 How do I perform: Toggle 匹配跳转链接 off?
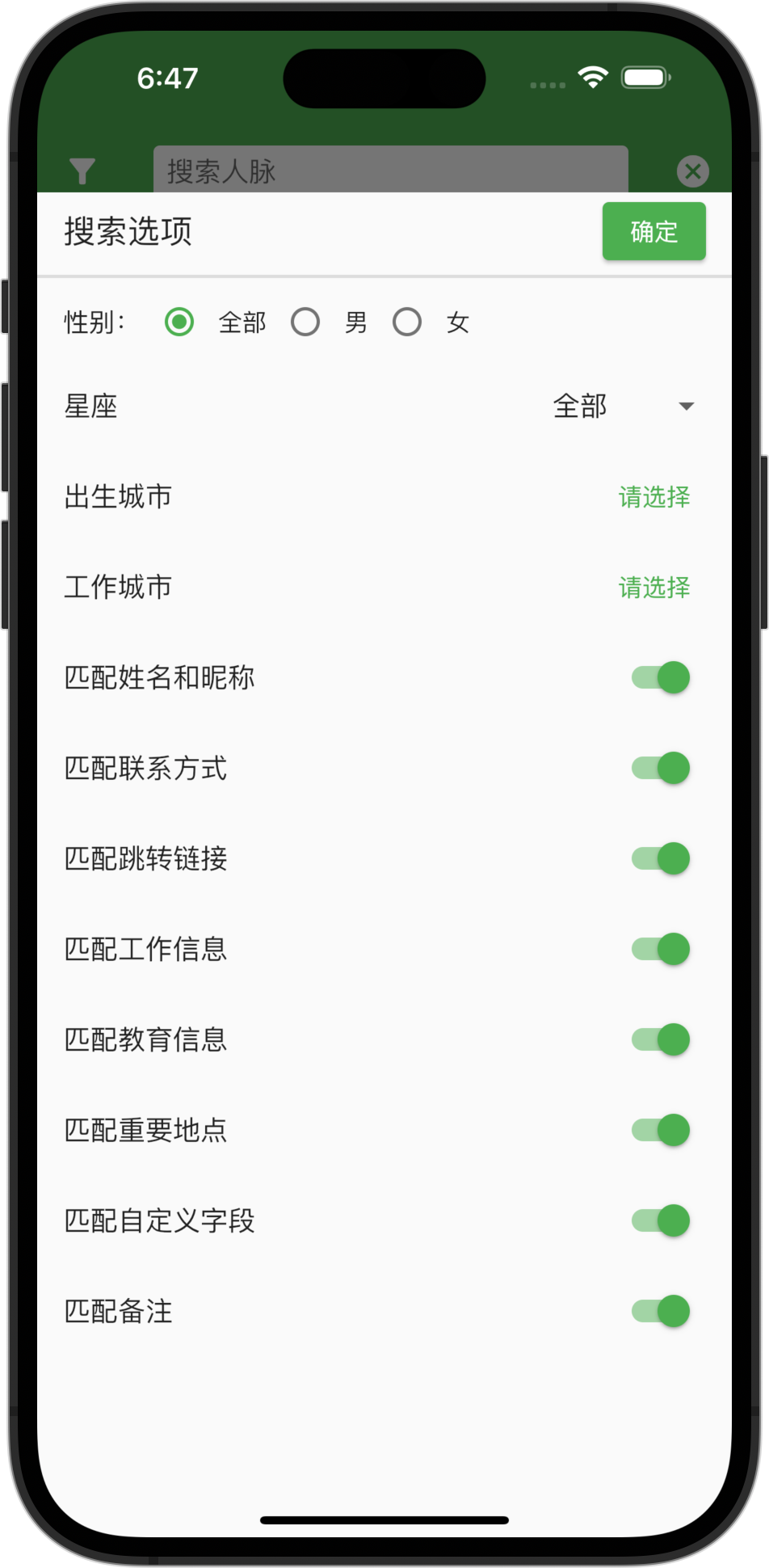(661, 858)
